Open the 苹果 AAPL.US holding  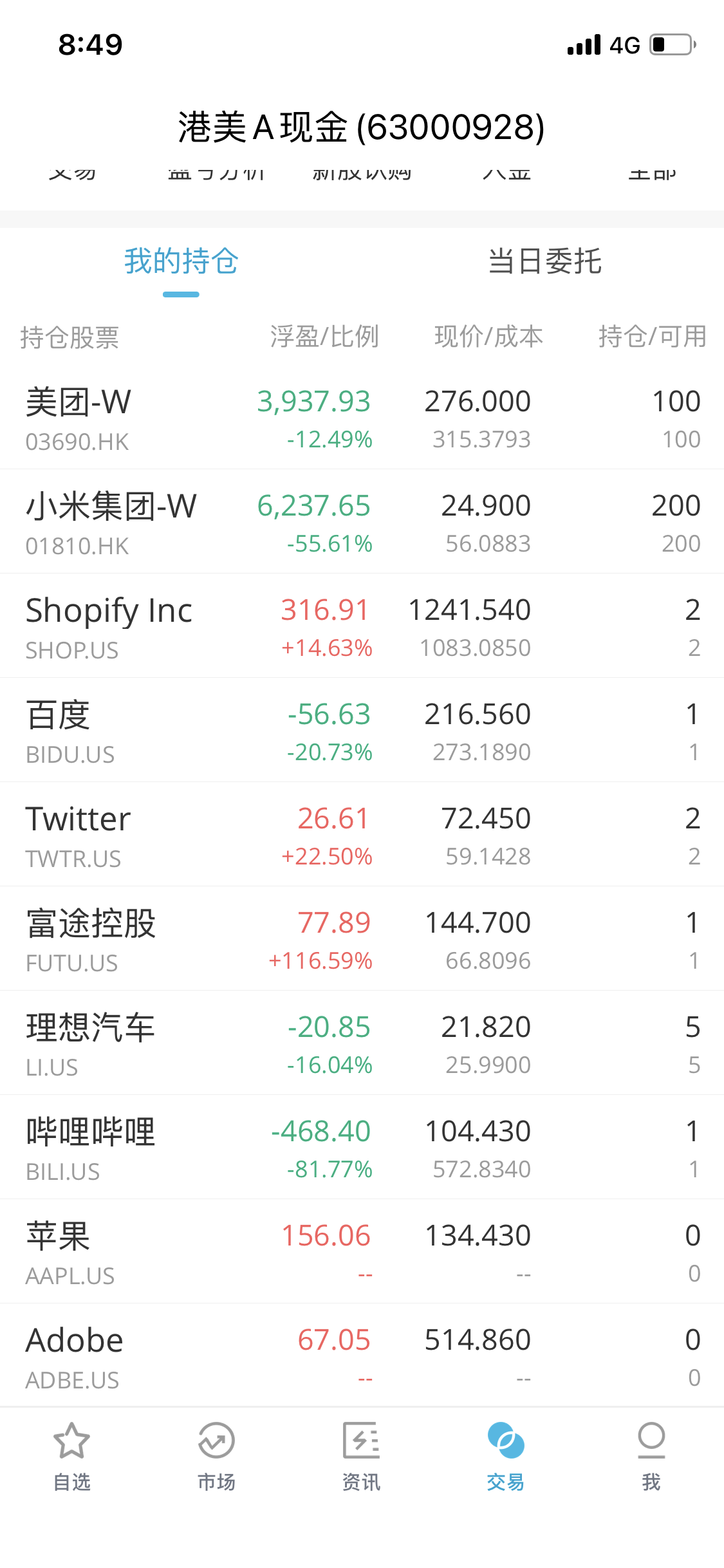pos(362,1253)
